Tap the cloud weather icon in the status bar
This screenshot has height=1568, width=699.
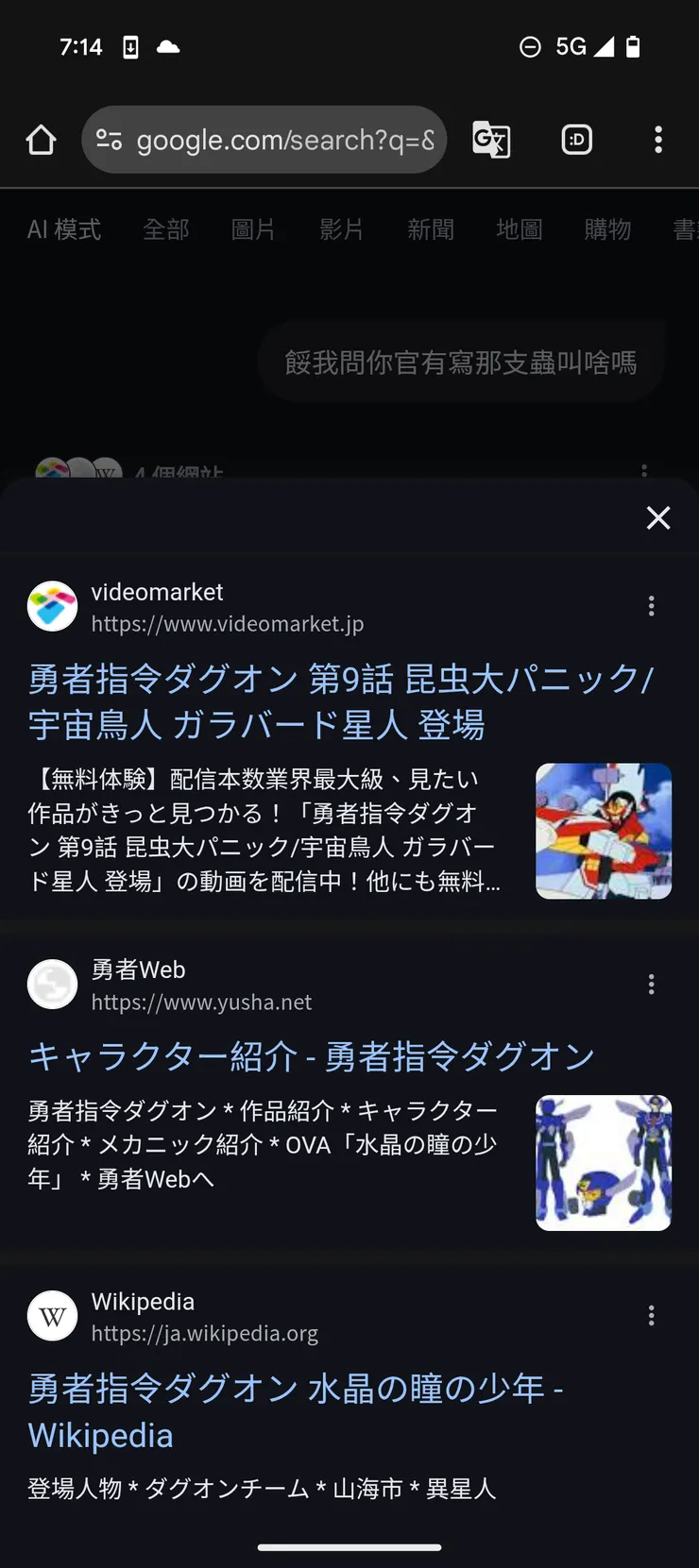point(168,45)
